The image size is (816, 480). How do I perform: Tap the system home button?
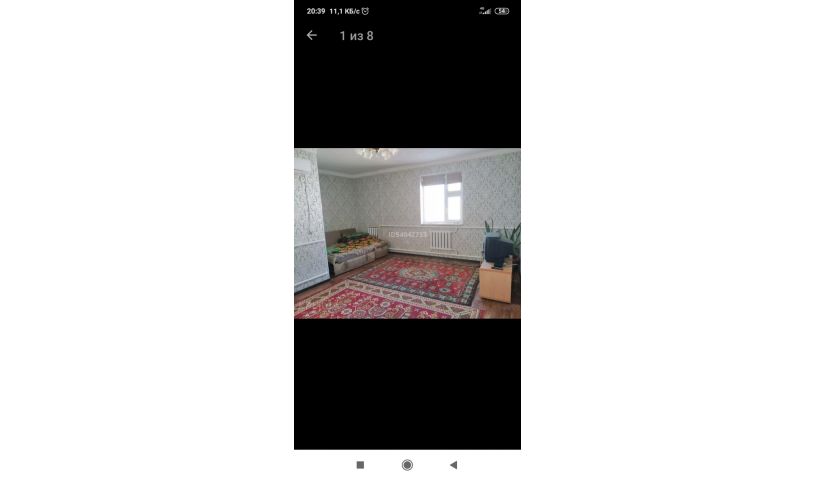[407, 465]
